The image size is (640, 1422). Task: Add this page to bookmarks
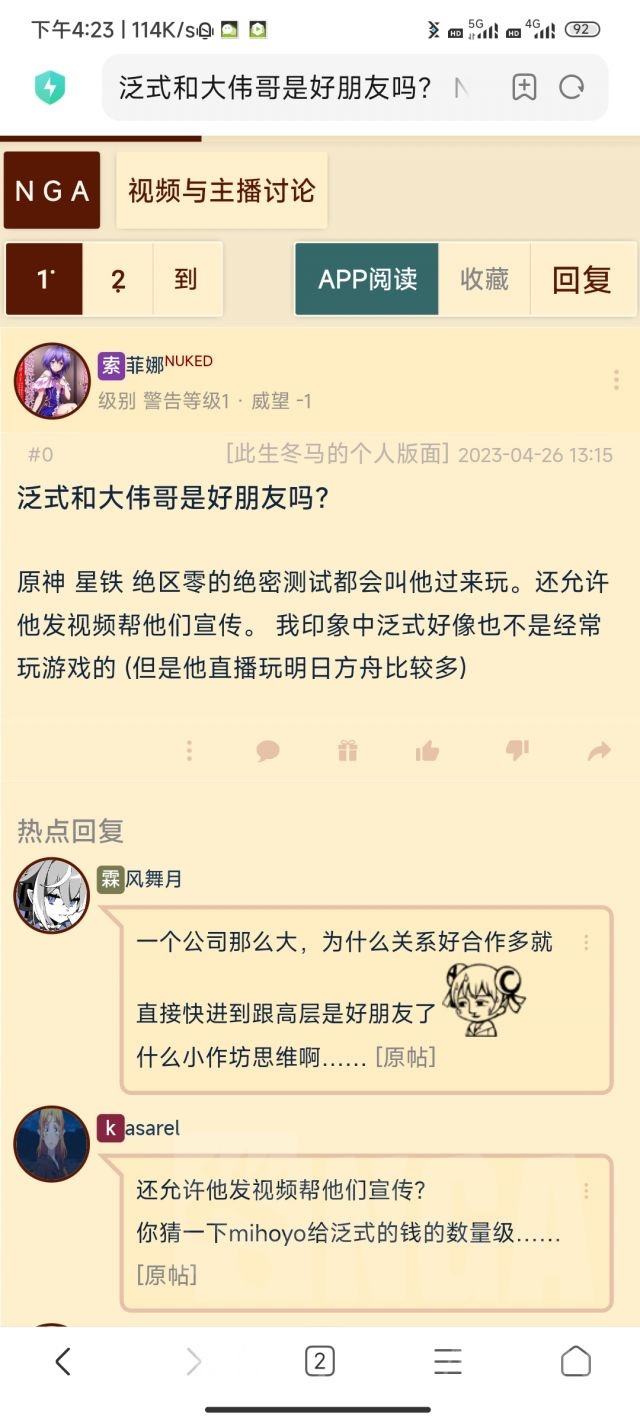coord(524,87)
